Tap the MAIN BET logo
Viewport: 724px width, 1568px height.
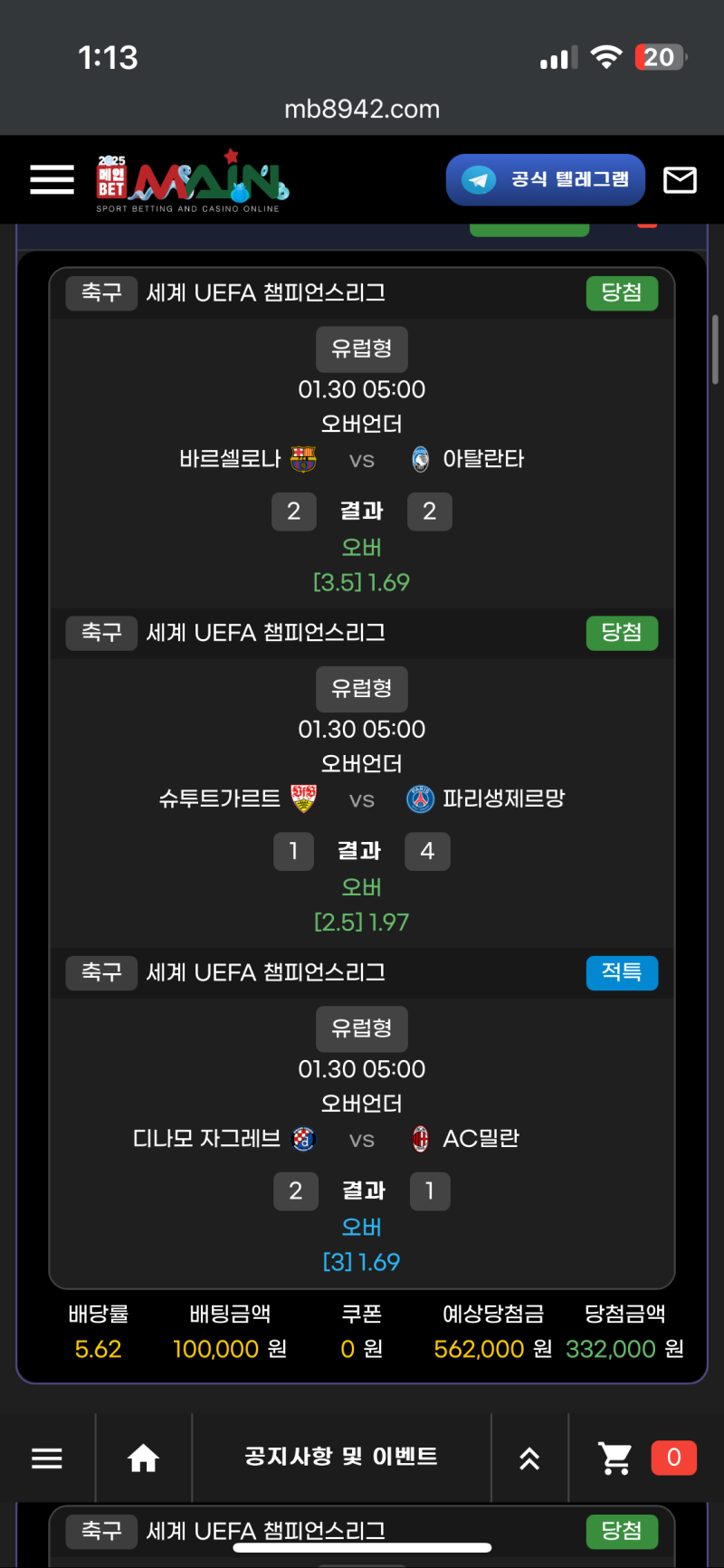[x=192, y=181]
